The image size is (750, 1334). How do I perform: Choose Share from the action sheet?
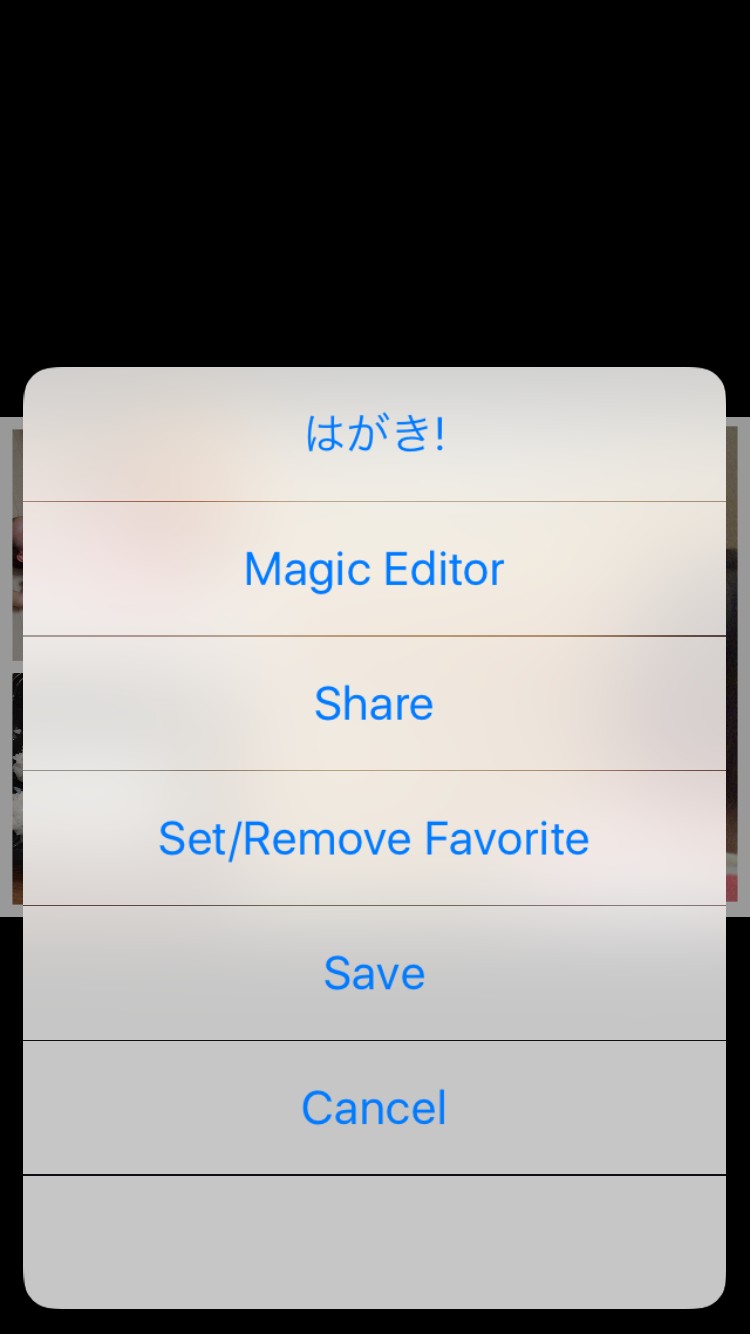pos(374,704)
